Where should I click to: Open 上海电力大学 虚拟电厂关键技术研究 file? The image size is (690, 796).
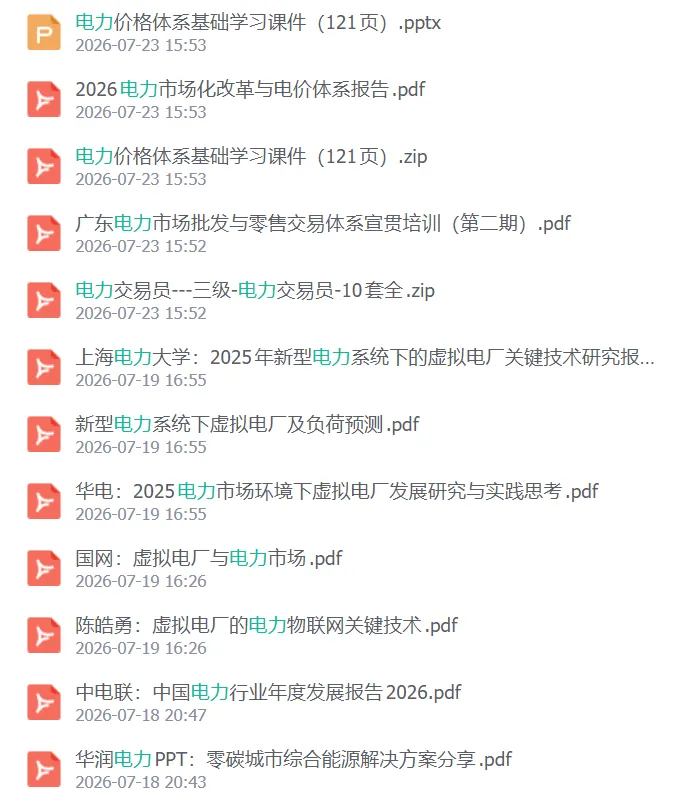coord(365,357)
